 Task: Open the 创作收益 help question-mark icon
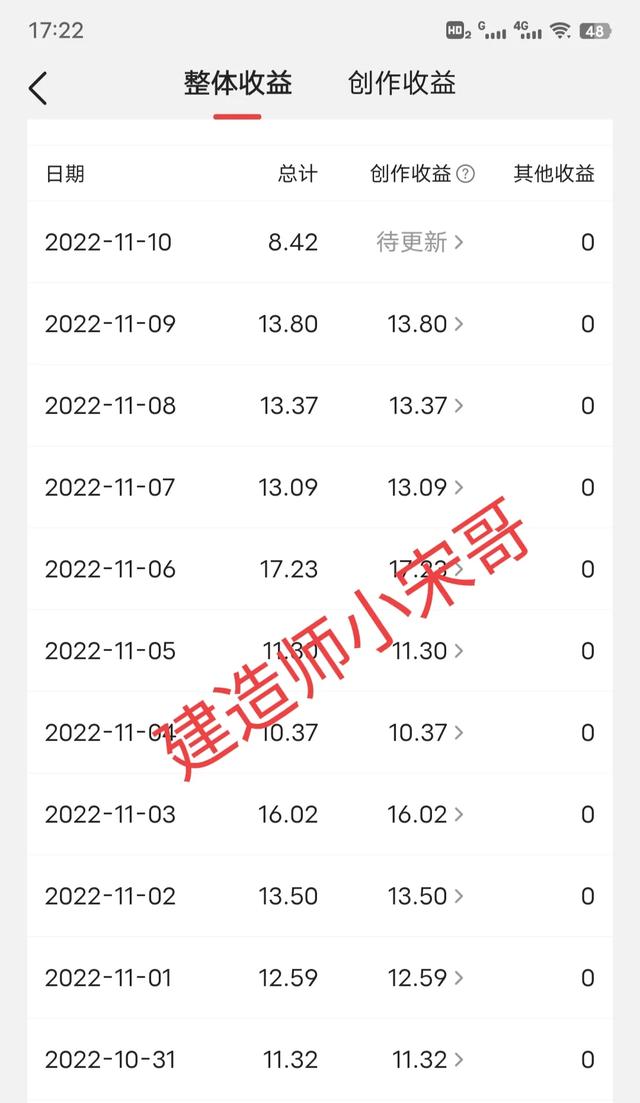466,174
